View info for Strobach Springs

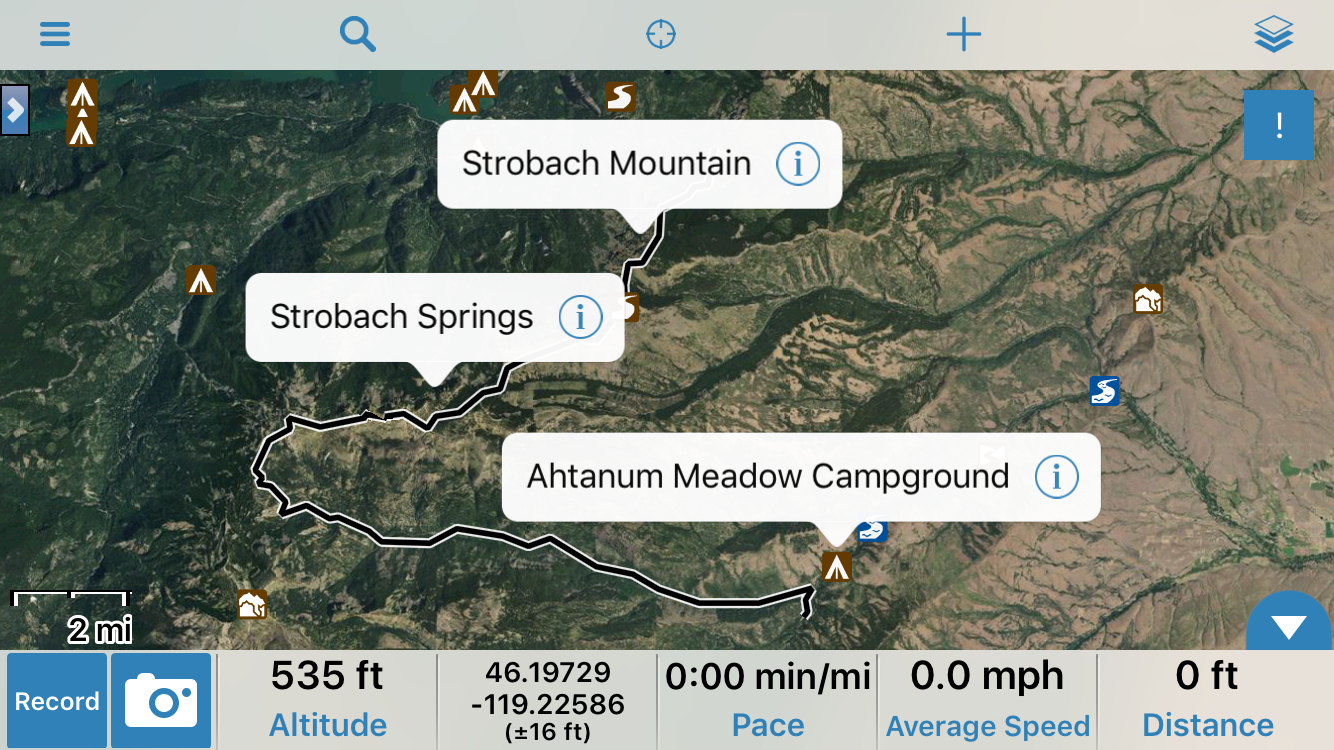click(580, 317)
